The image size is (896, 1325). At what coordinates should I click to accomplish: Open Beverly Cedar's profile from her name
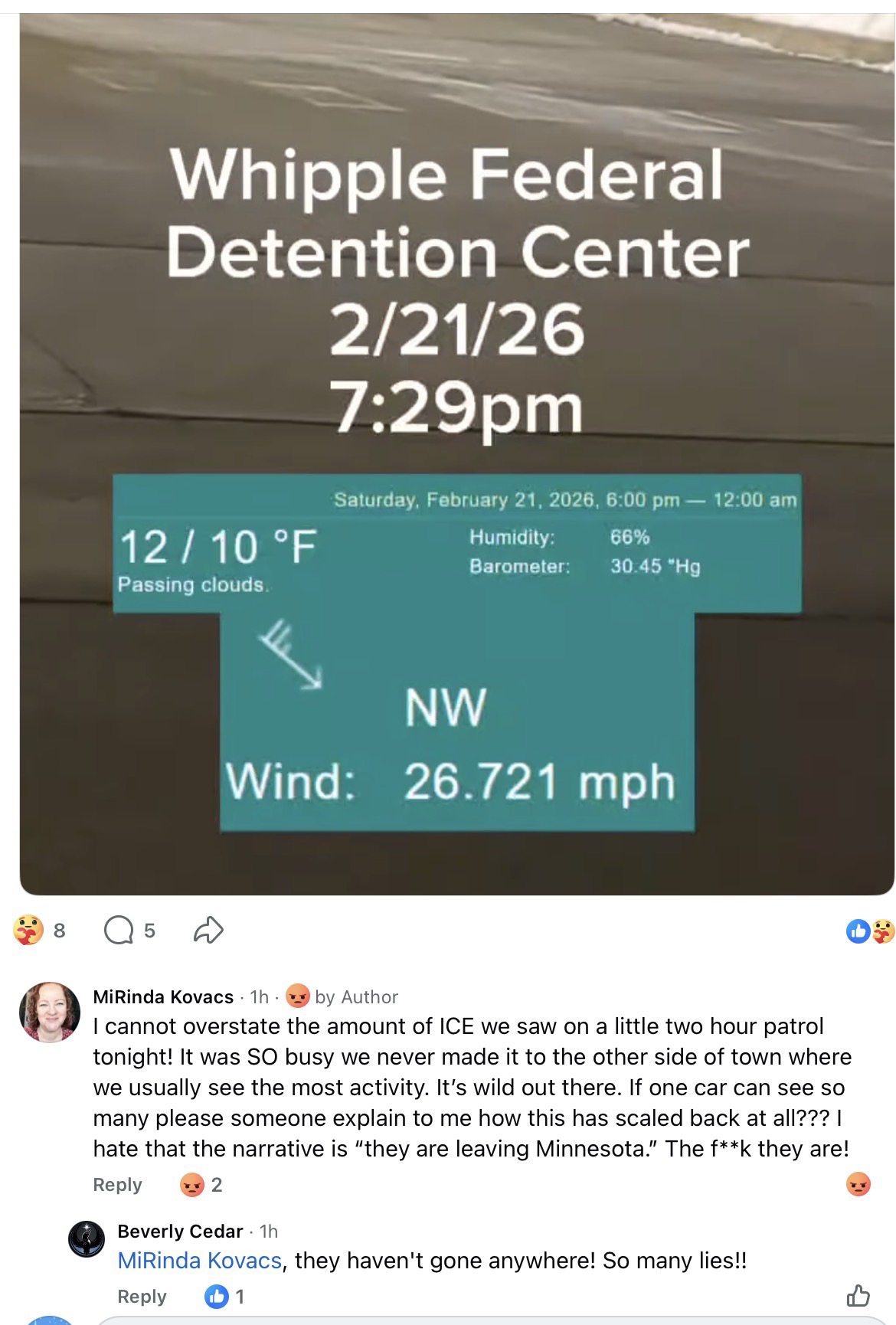(x=180, y=1231)
